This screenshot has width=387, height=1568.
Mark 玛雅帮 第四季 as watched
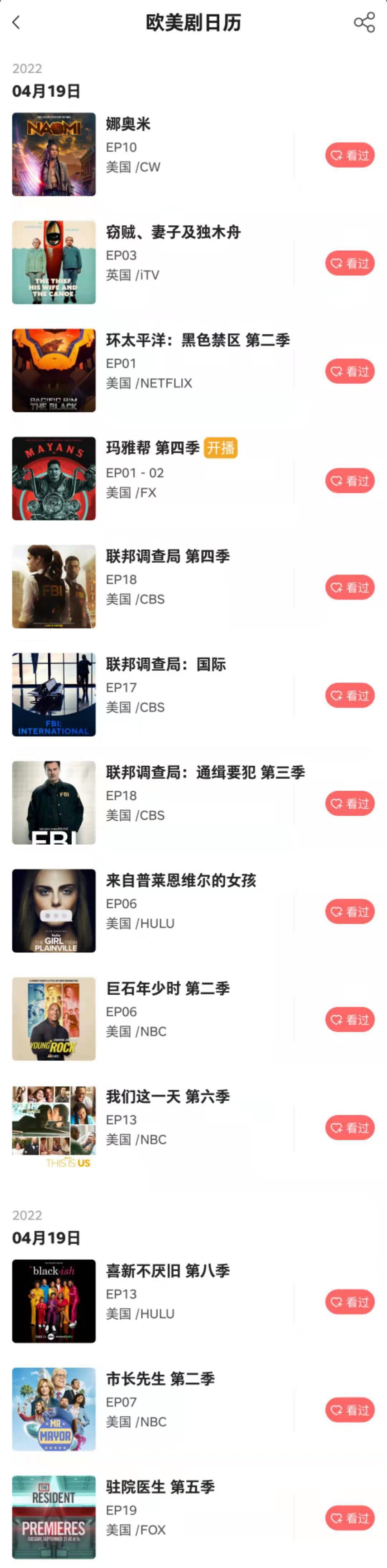(x=349, y=481)
